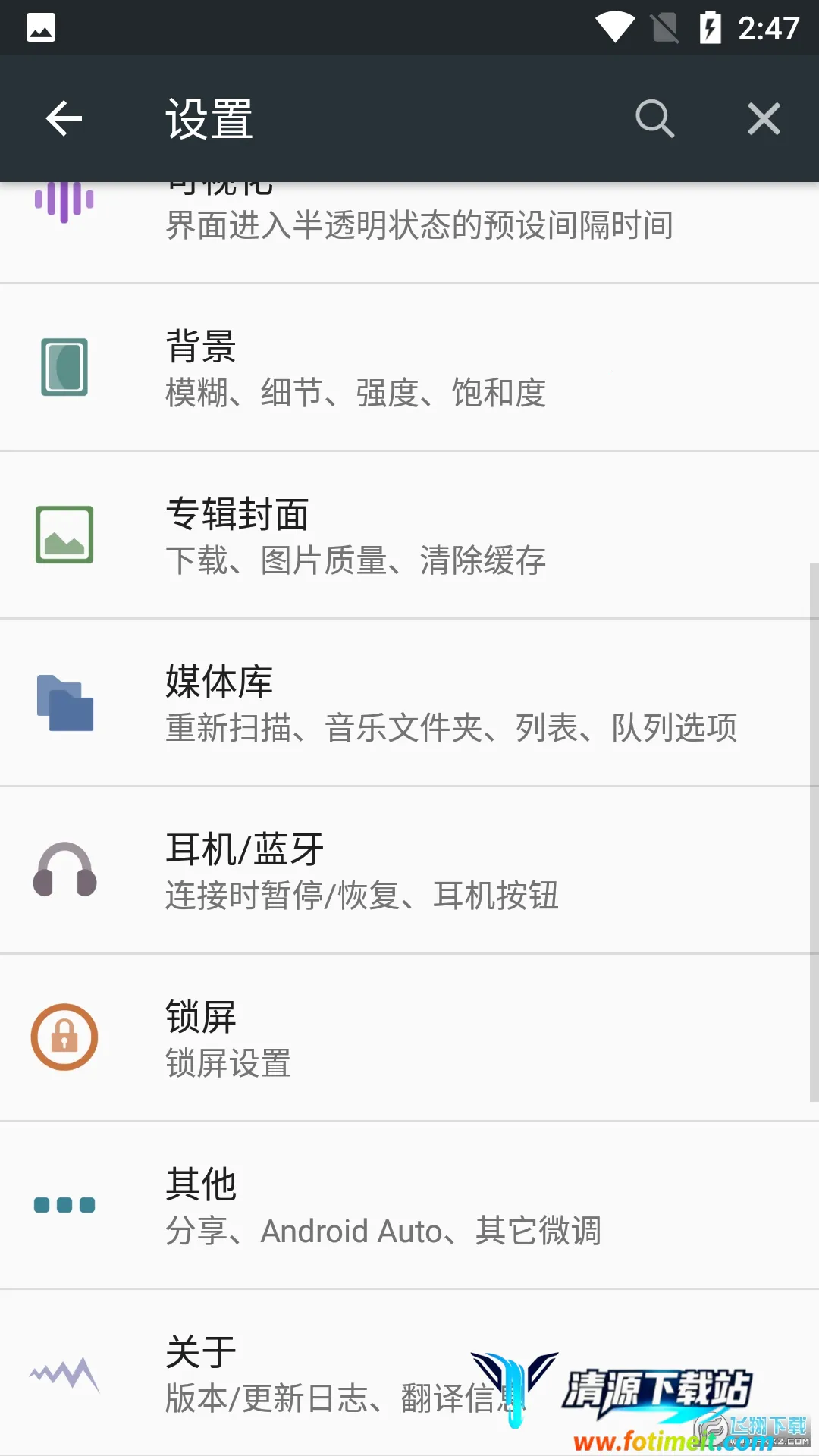Open 专辑封面 settings
Screen dimensions: 819x1456
409,535
